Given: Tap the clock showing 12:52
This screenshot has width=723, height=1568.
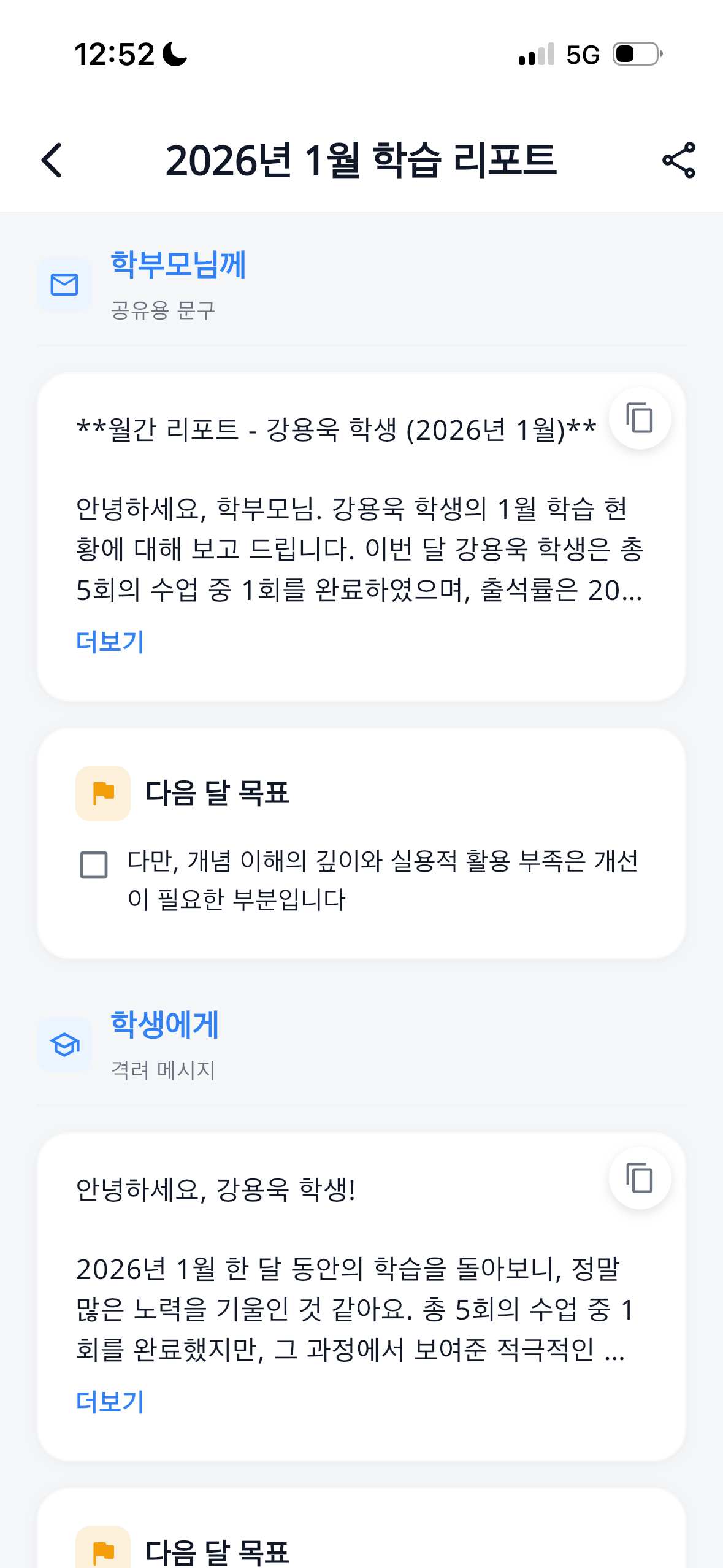Looking at the screenshot, I should click(x=113, y=54).
